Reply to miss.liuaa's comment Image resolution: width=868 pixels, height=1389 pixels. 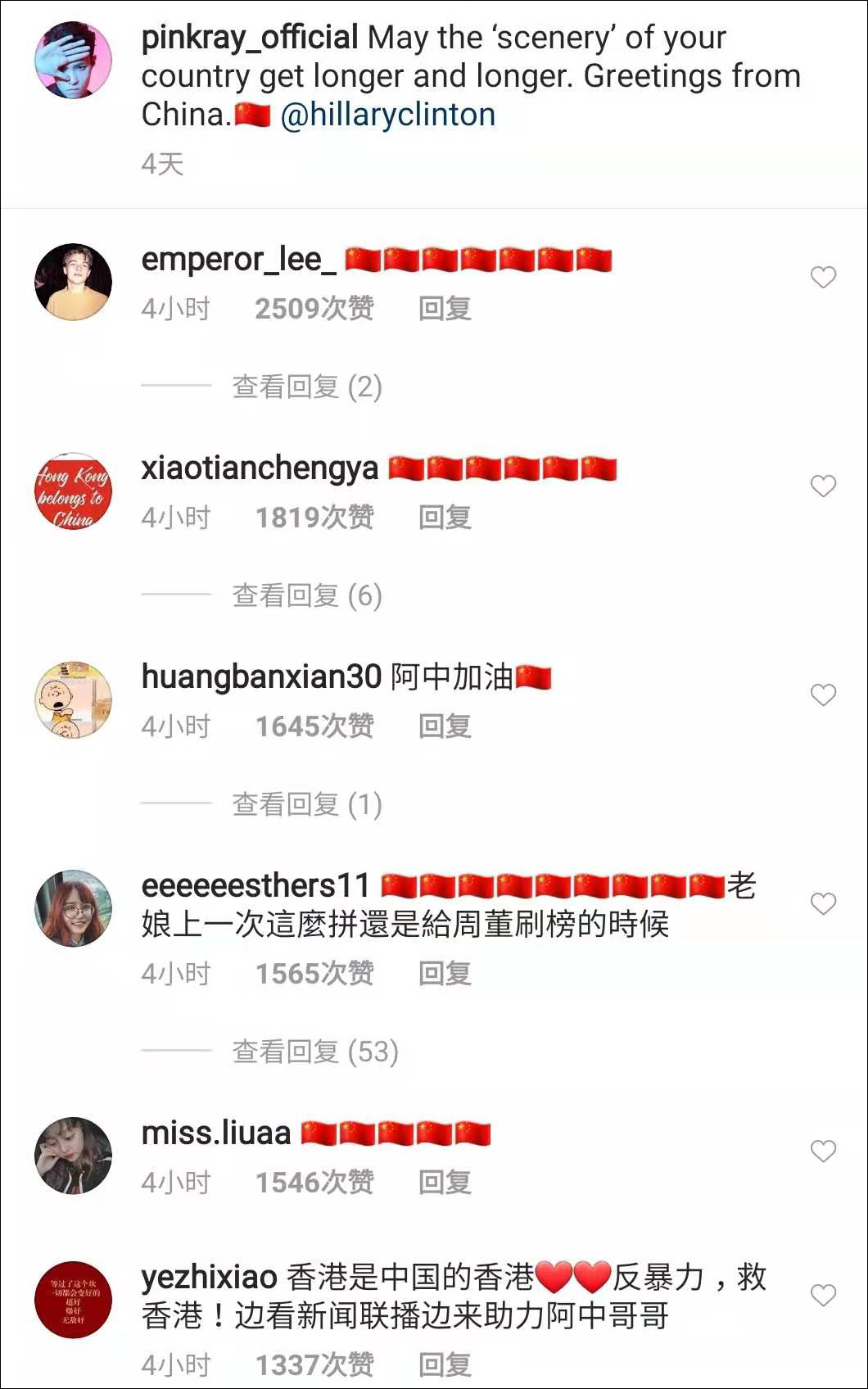click(x=445, y=1183)
